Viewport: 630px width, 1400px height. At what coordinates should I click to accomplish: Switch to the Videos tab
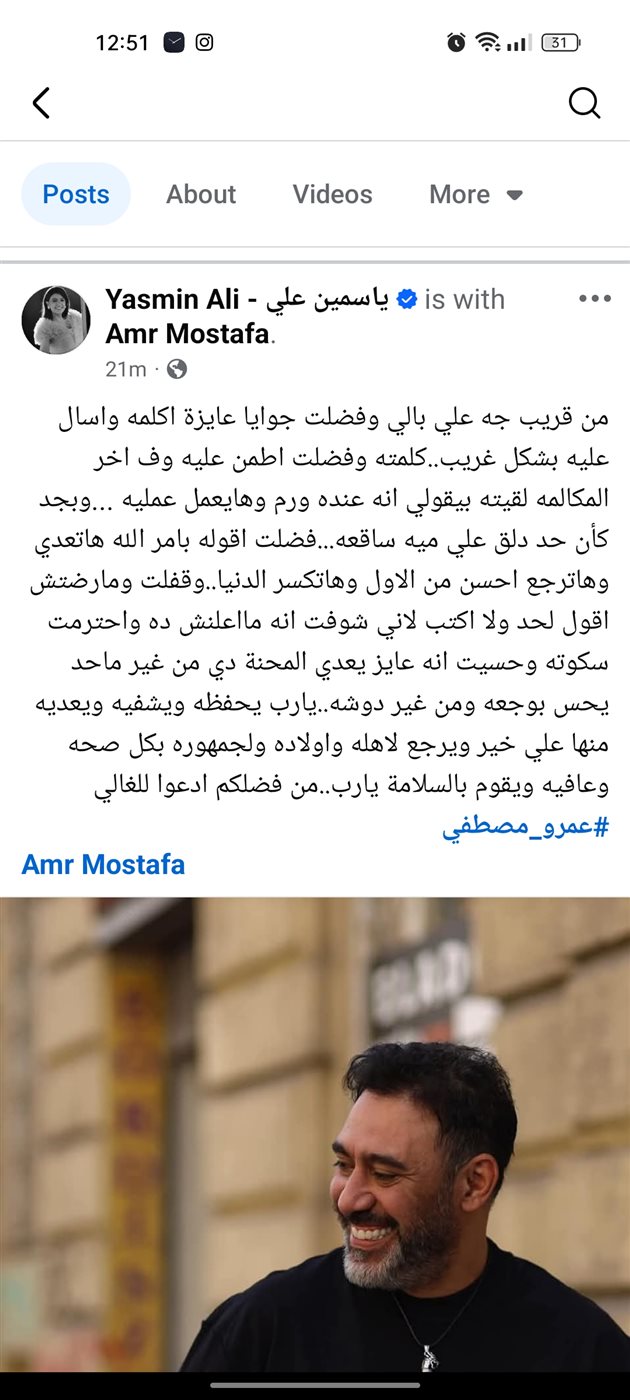(332, 194)
